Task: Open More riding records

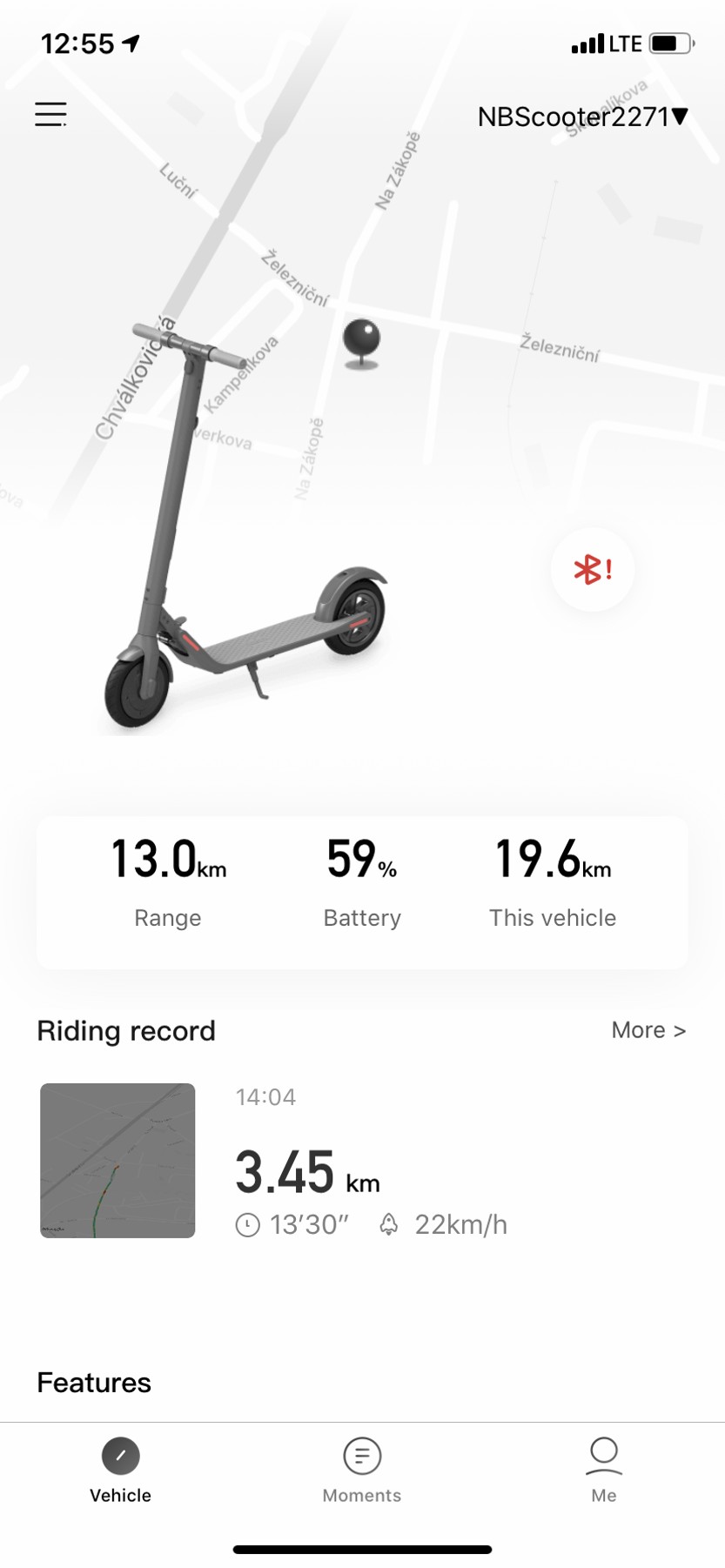Action: pos(648,1030)
